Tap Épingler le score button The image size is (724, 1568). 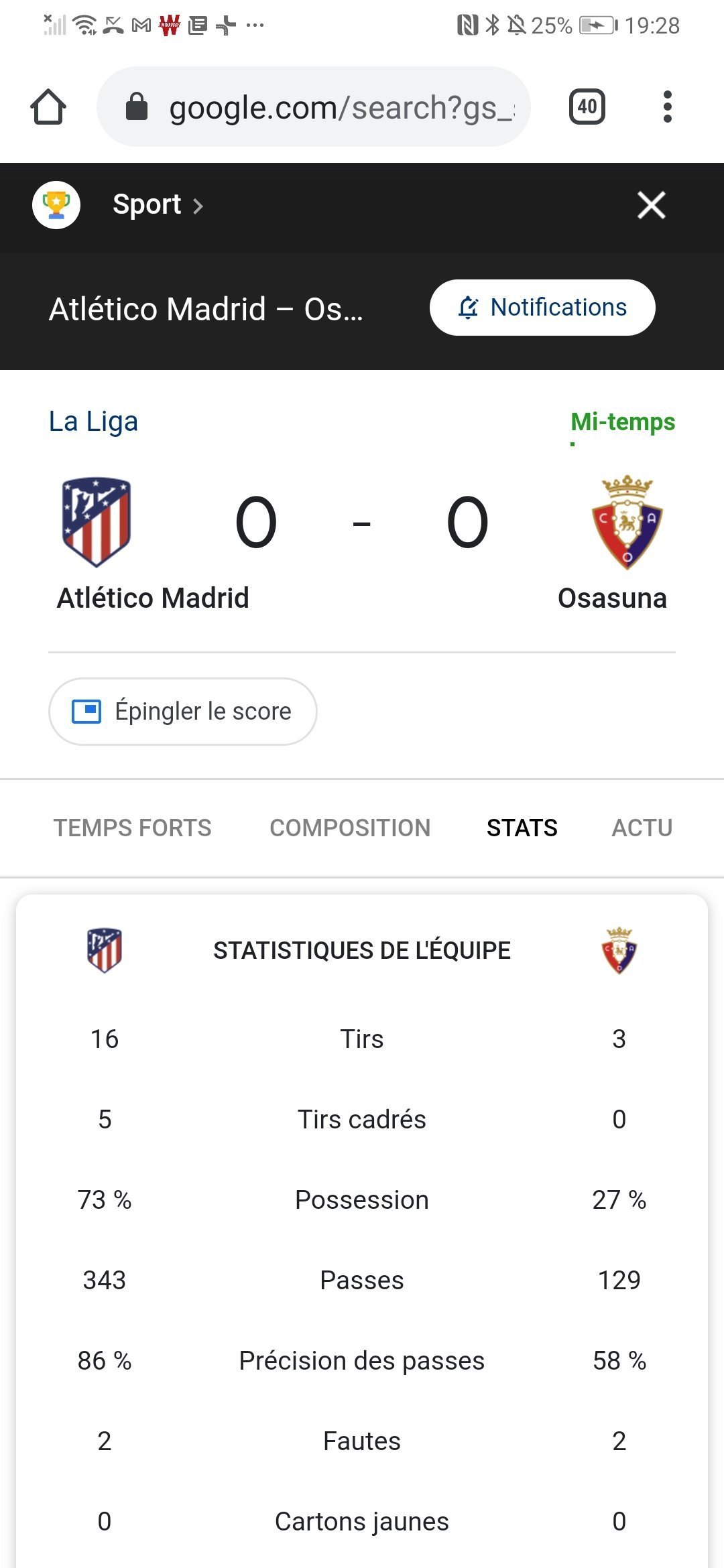click(182, 711)
